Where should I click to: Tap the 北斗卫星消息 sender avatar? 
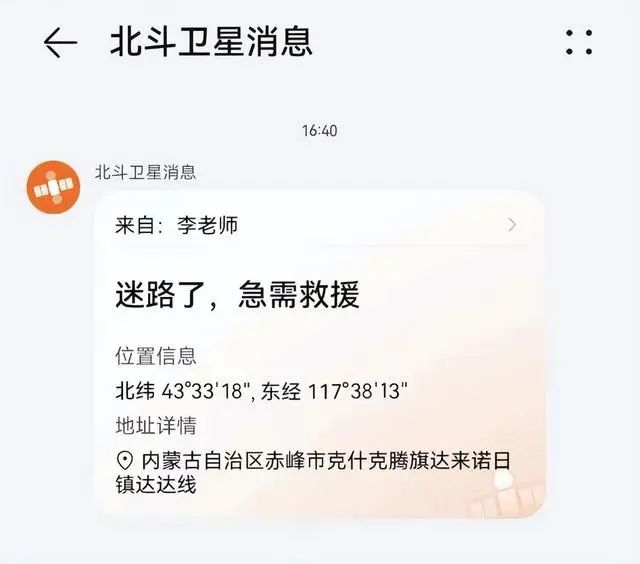[x=53, y=186]
